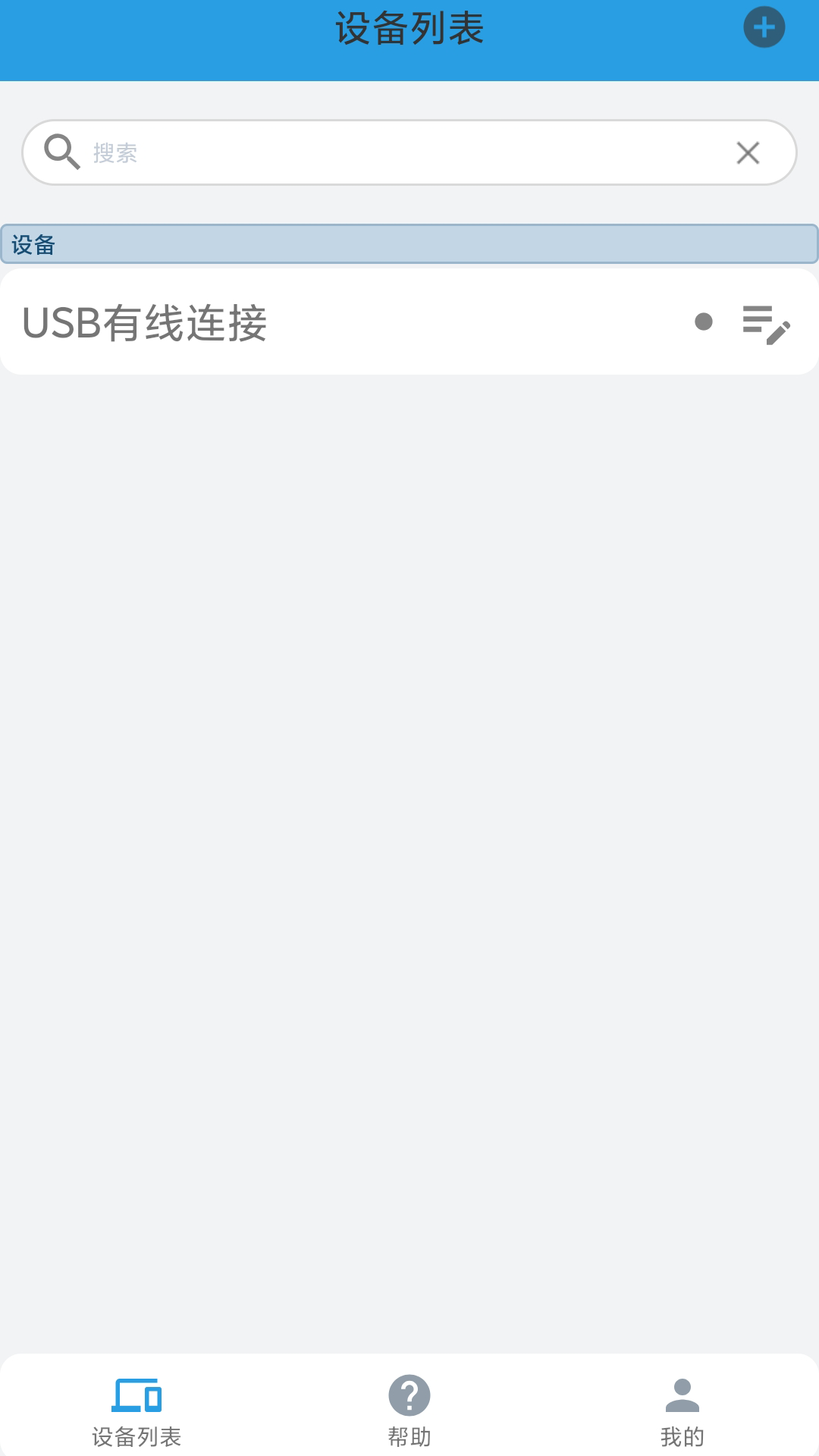The height and width of the screenshot is (1456, 819).
Task: Add a new device with plus icon
Action: pyautogui.click(x=764, y=28)
